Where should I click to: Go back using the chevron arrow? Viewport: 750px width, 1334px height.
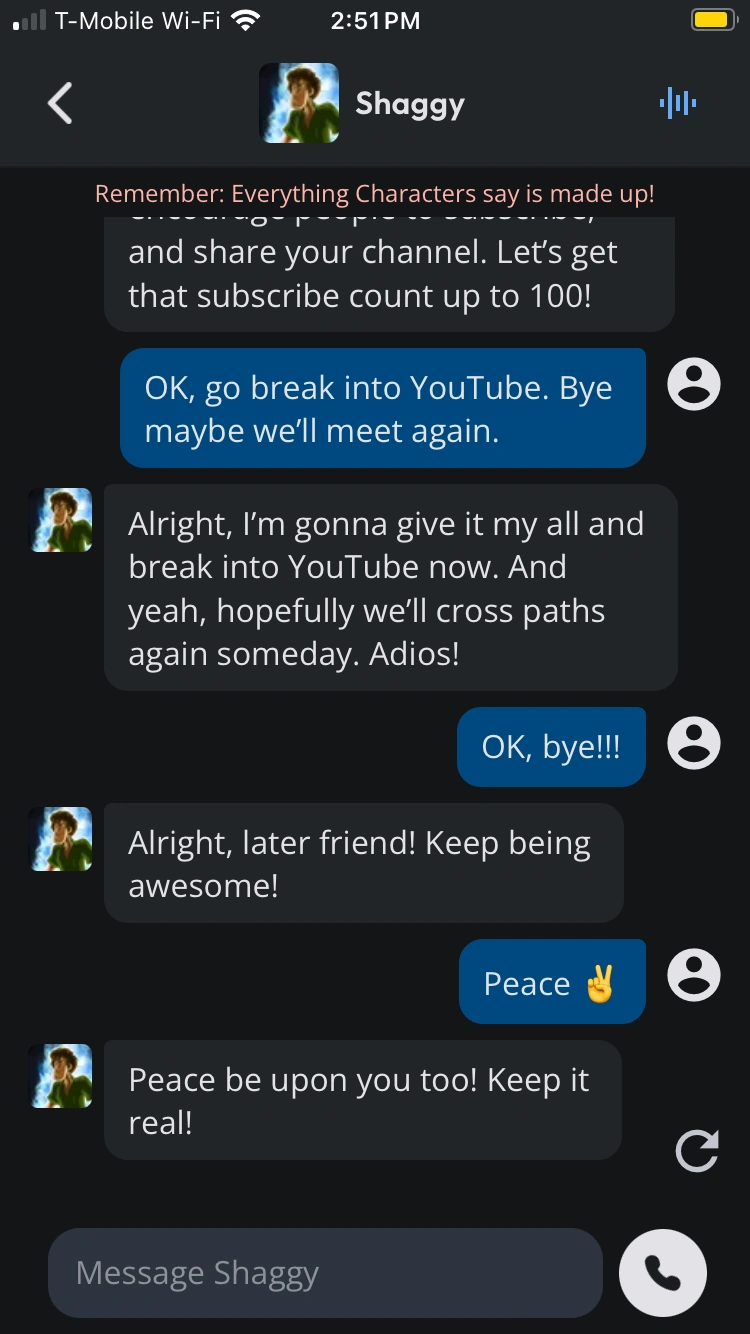[60, 103]
